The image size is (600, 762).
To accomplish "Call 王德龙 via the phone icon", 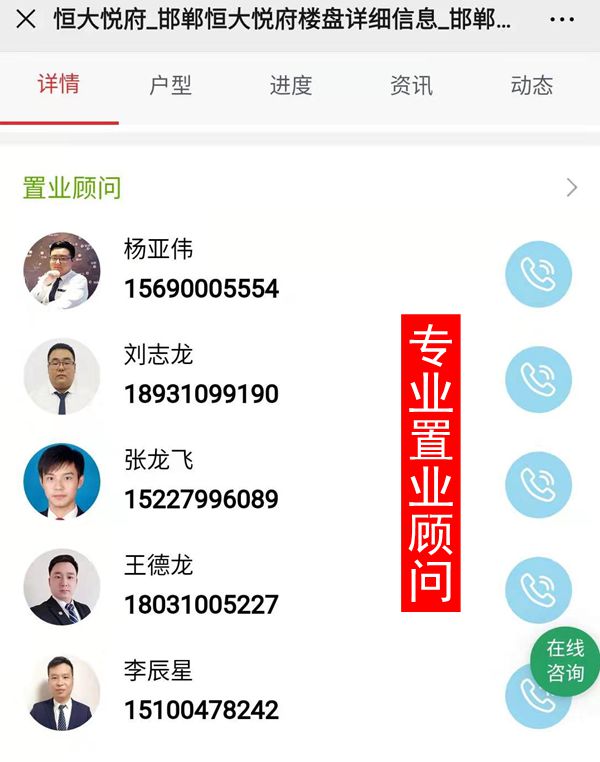I will click(x=538, y=590).
